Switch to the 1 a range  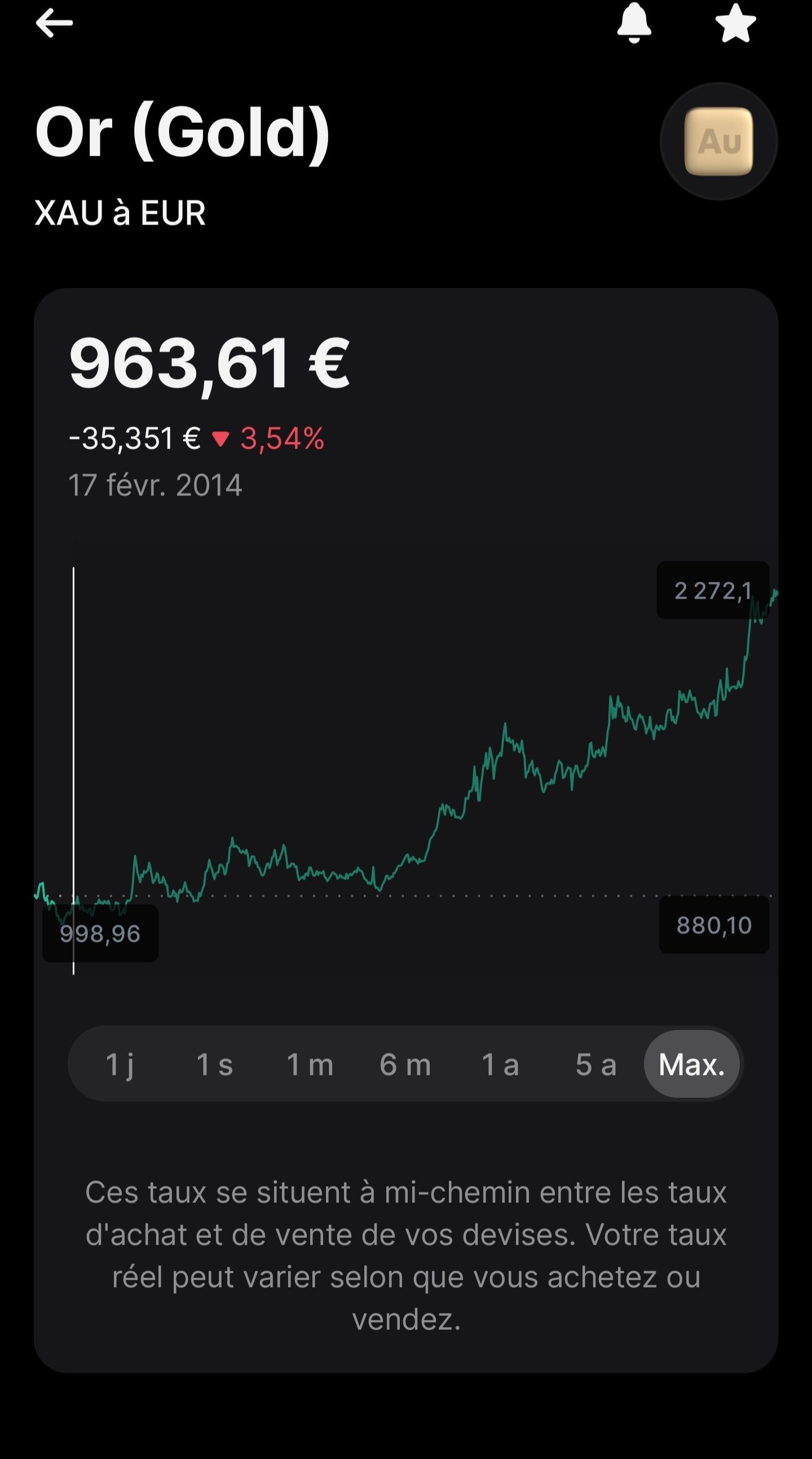501,1064
